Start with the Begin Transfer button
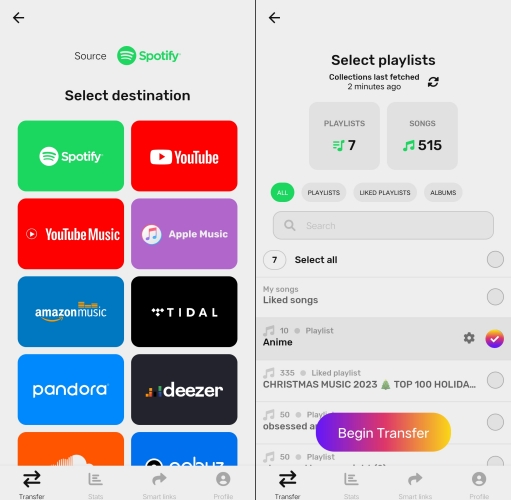This screenshot has width=511, height=500. pyautogui.click(x=383, y=432)
